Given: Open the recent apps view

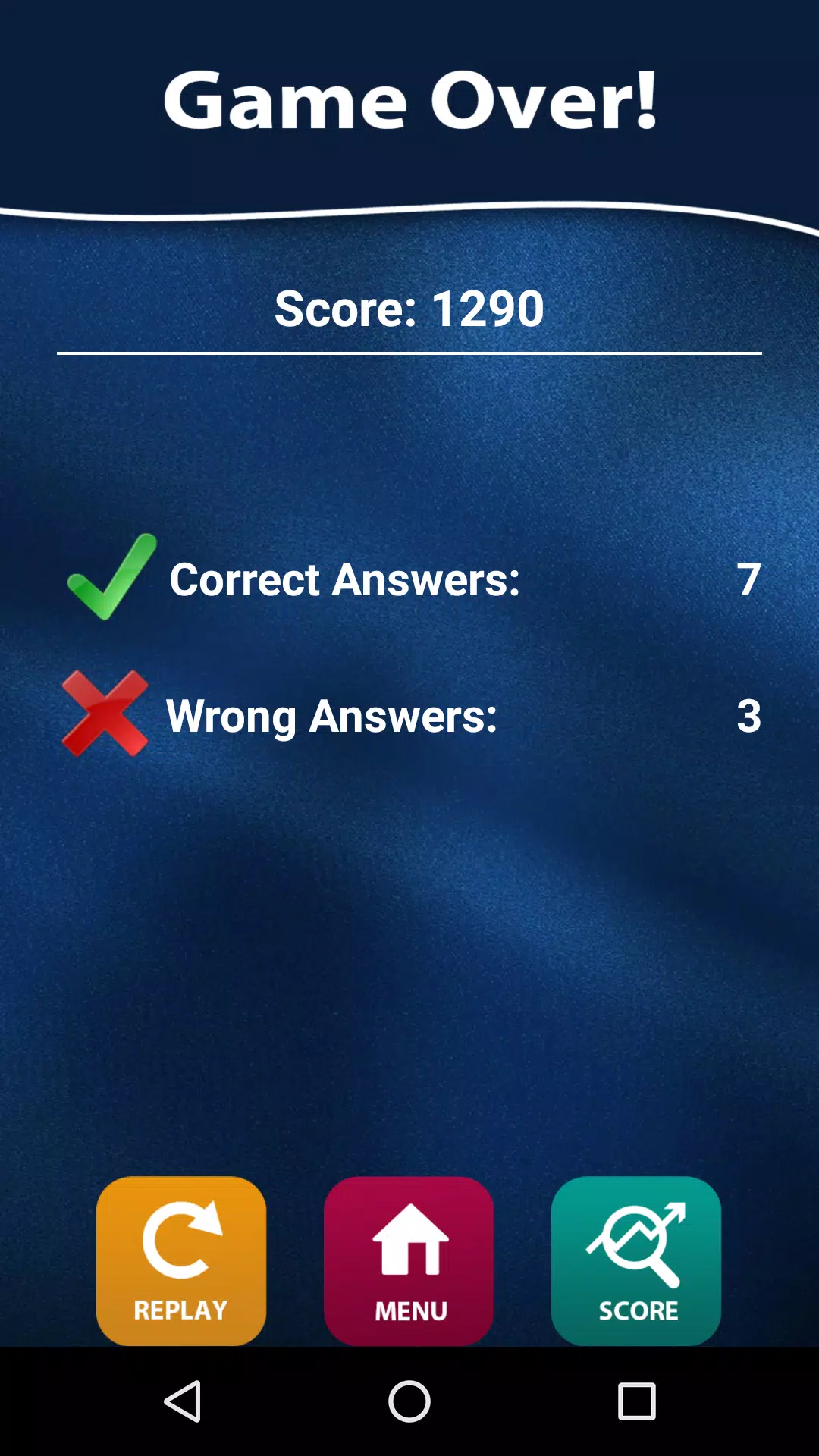Looking at the screenshot, I should pyautogui.click(x=636, y=1401).
